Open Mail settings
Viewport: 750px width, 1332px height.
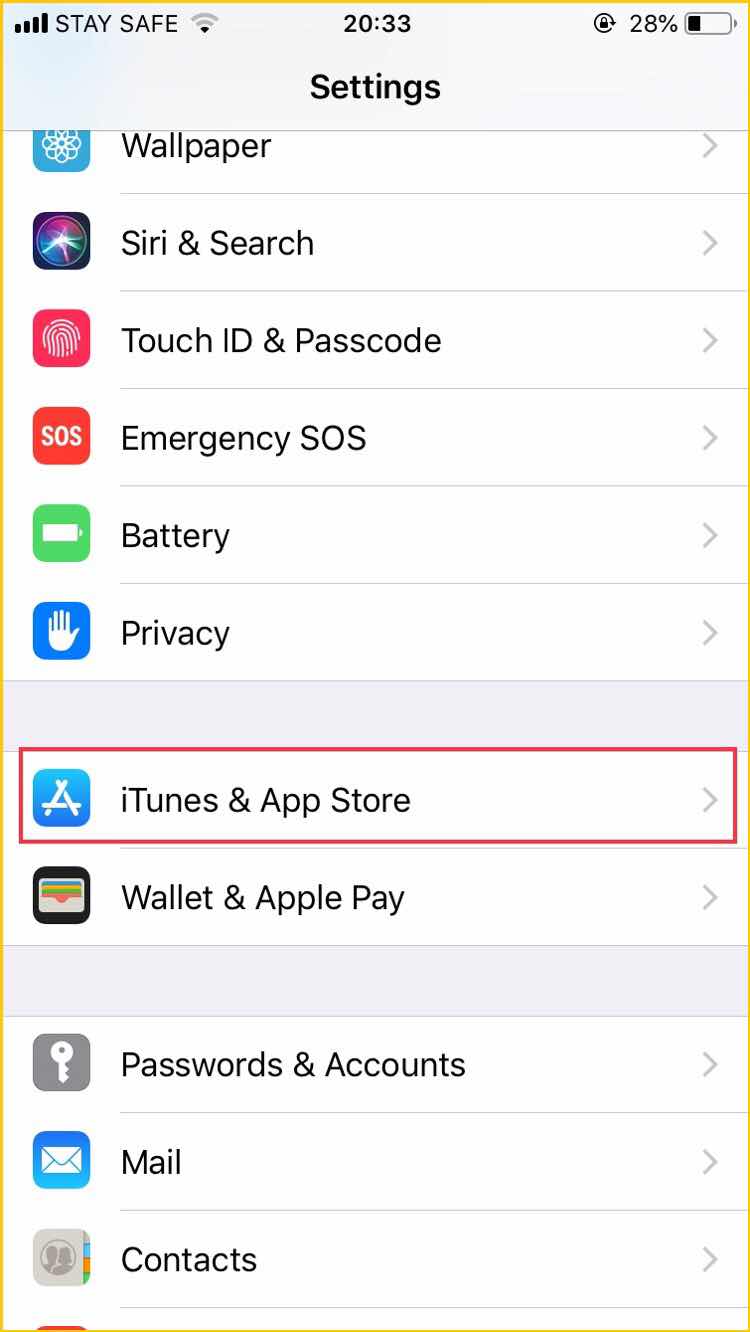[x=375, y=1162]
